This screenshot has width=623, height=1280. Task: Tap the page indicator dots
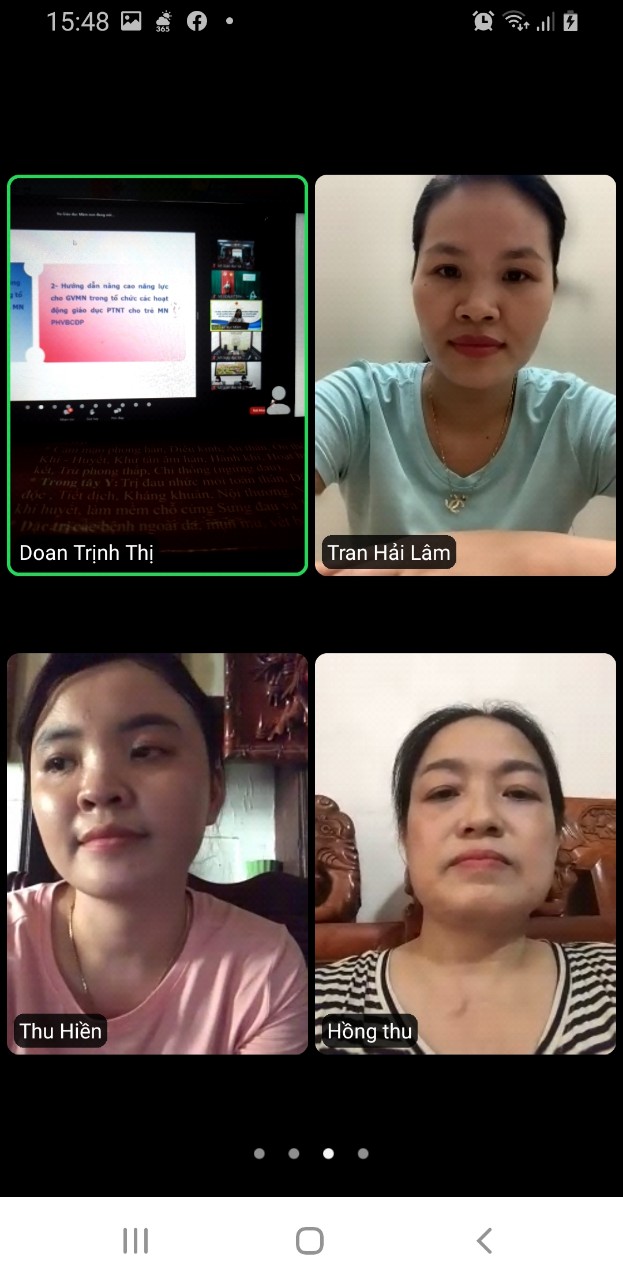coord(311,1153)
